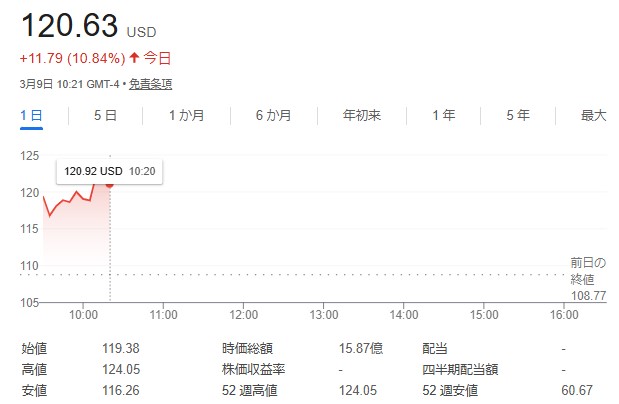Show the 最大 time range
This screenshot has height=404, width=619.
594,116
